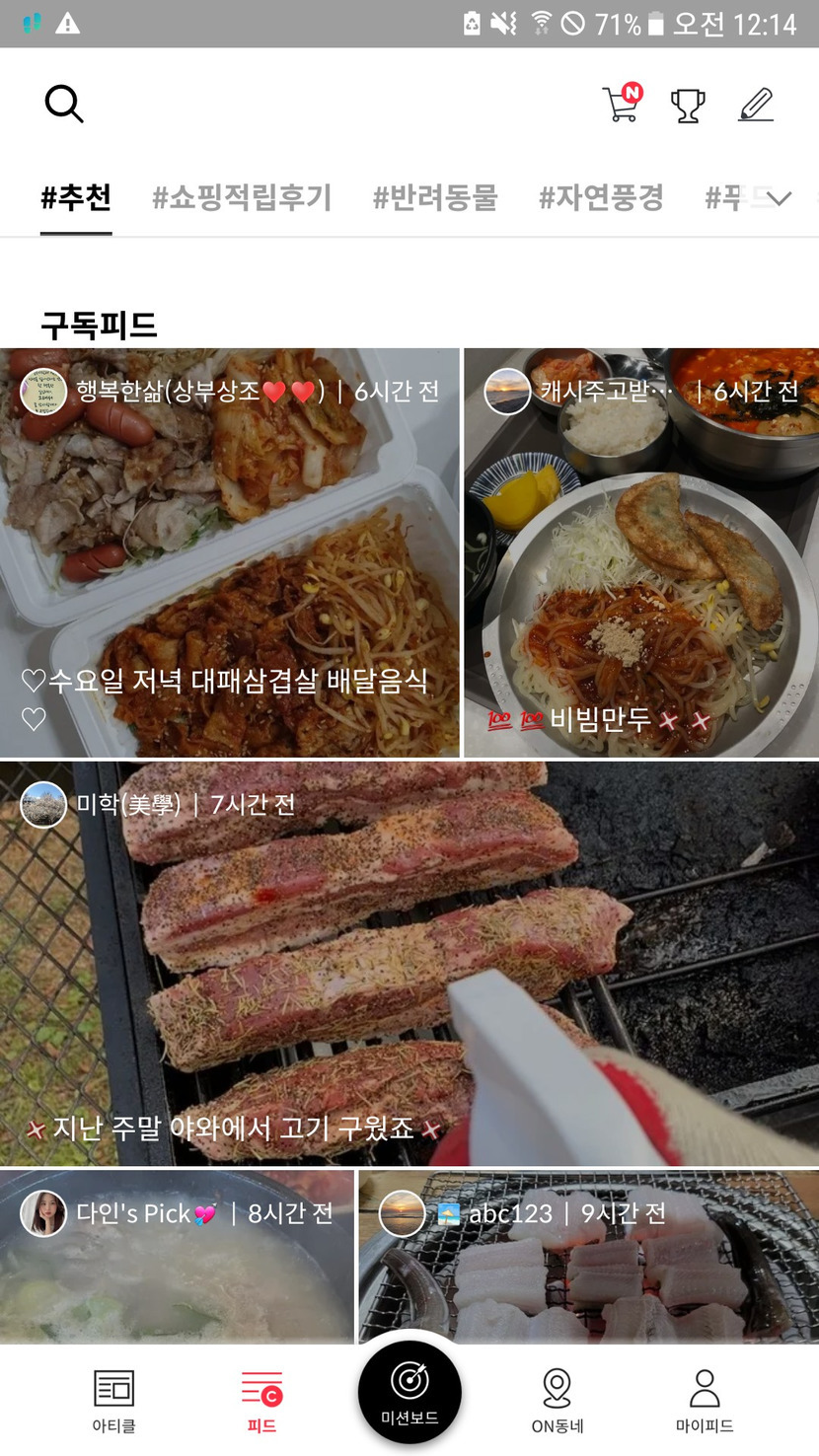This screenshot has height=1456, width=819.
Task: Expand the hashtag category list chevron
Action: click(x=780, y=199)
